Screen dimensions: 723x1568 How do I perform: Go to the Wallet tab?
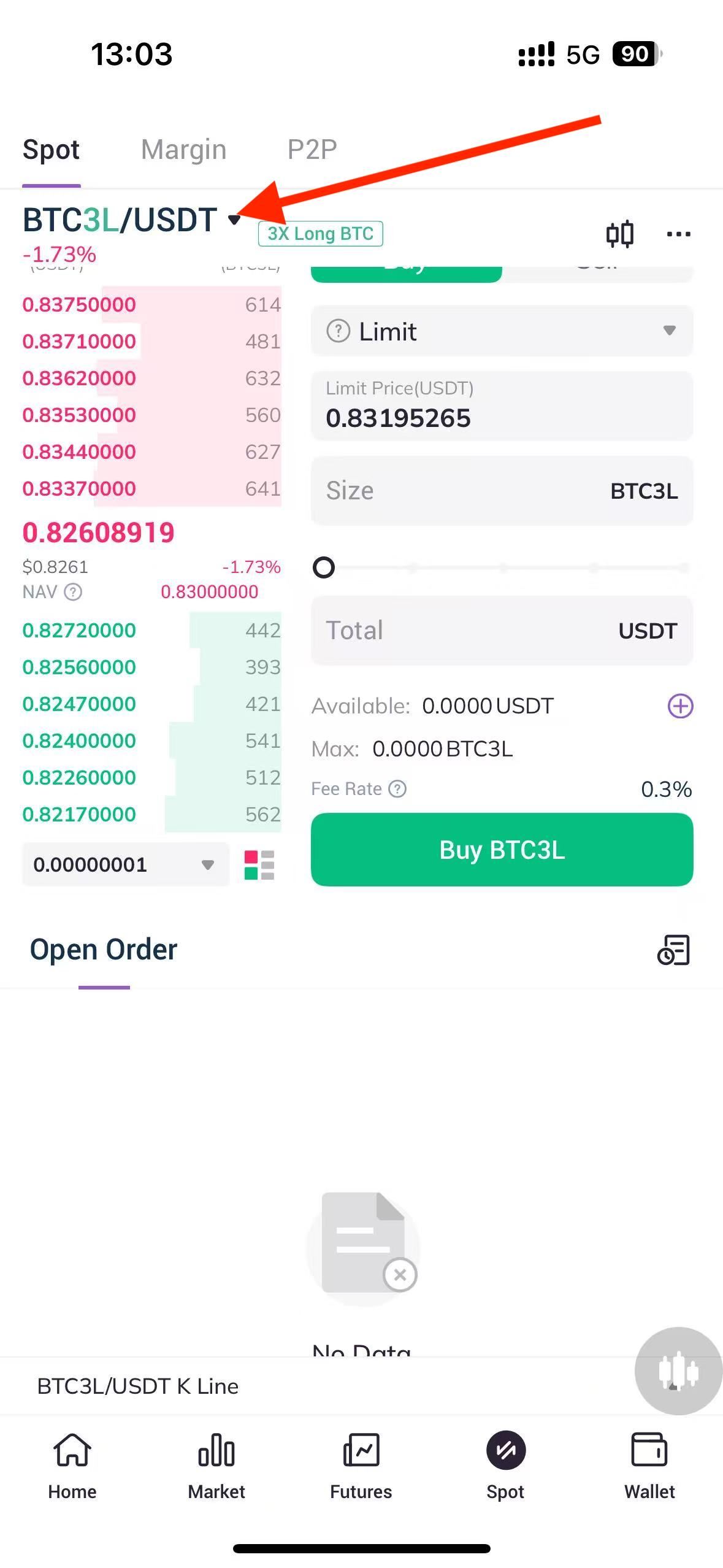(x=649, y=1465)
